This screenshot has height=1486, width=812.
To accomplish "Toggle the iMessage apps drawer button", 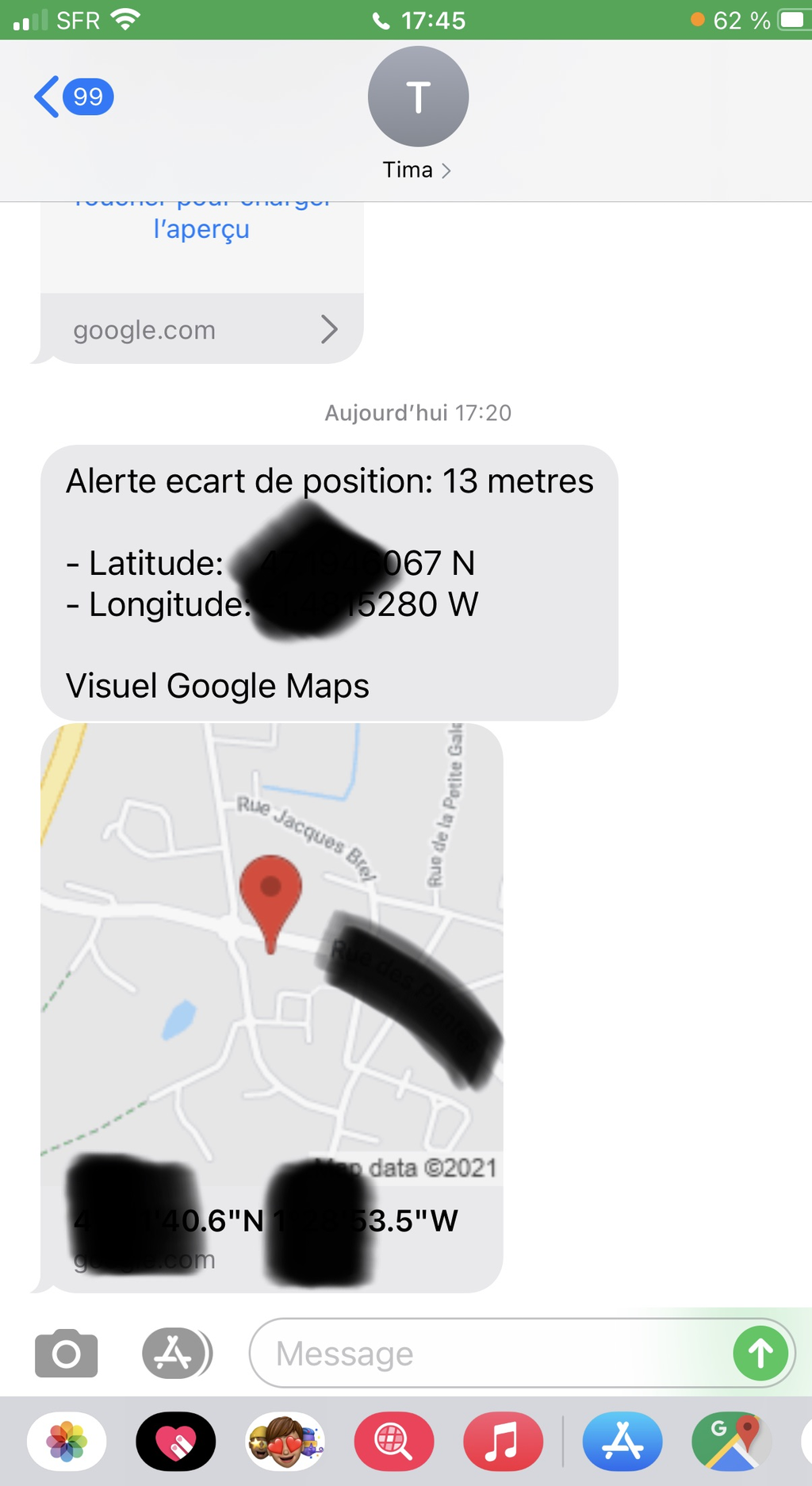I will coord(177,1353).
